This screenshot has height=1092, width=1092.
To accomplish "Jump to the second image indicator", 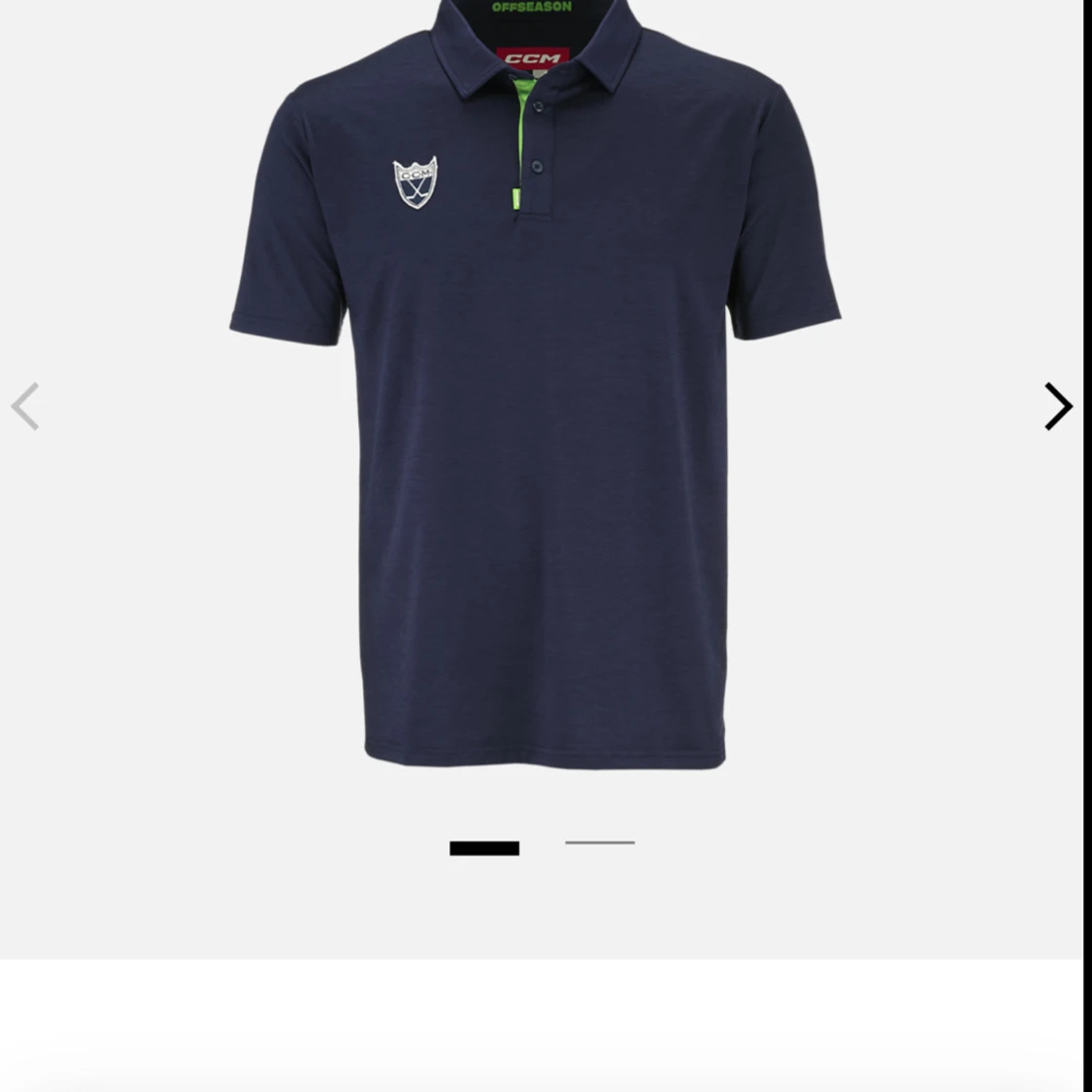I will click(600, 843).
